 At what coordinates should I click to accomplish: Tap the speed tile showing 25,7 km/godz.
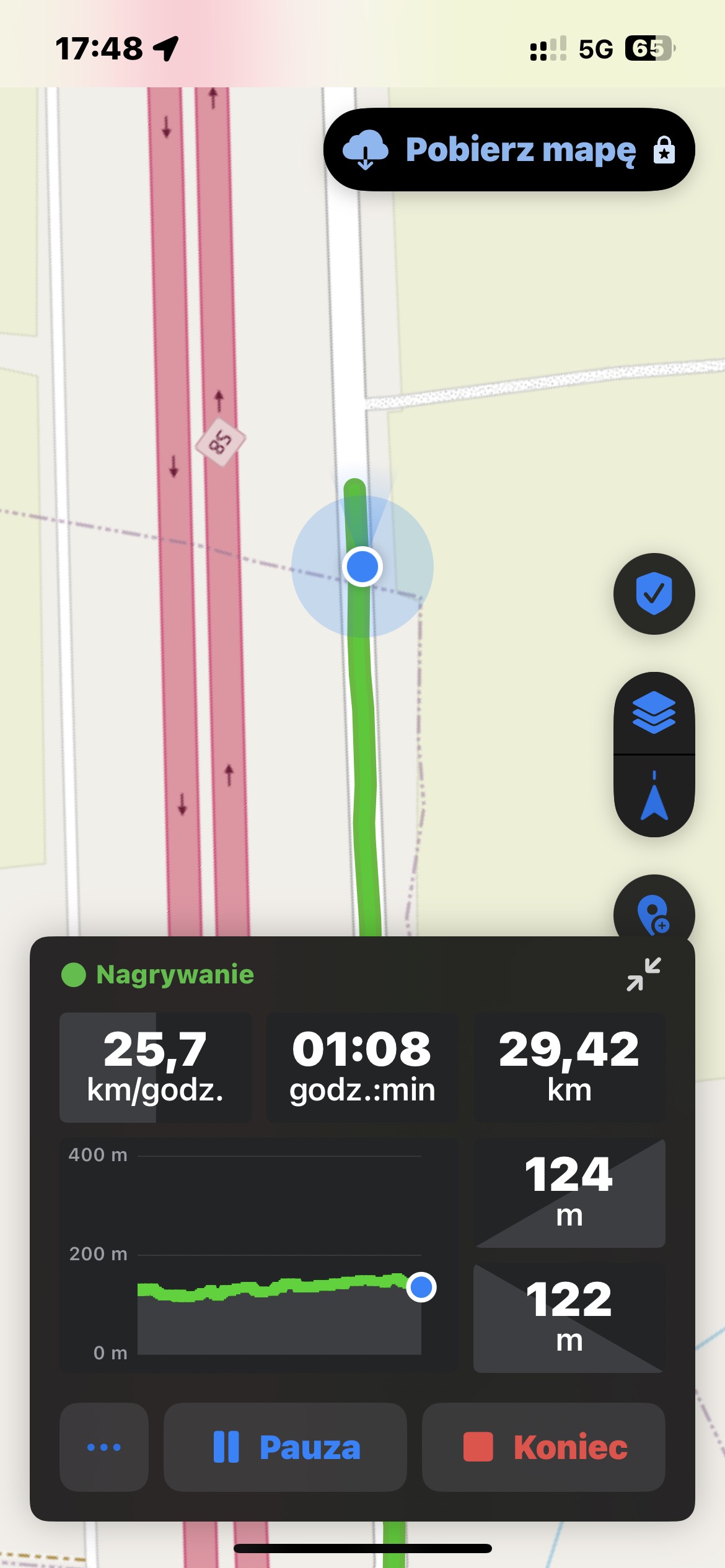(156, 1067)
